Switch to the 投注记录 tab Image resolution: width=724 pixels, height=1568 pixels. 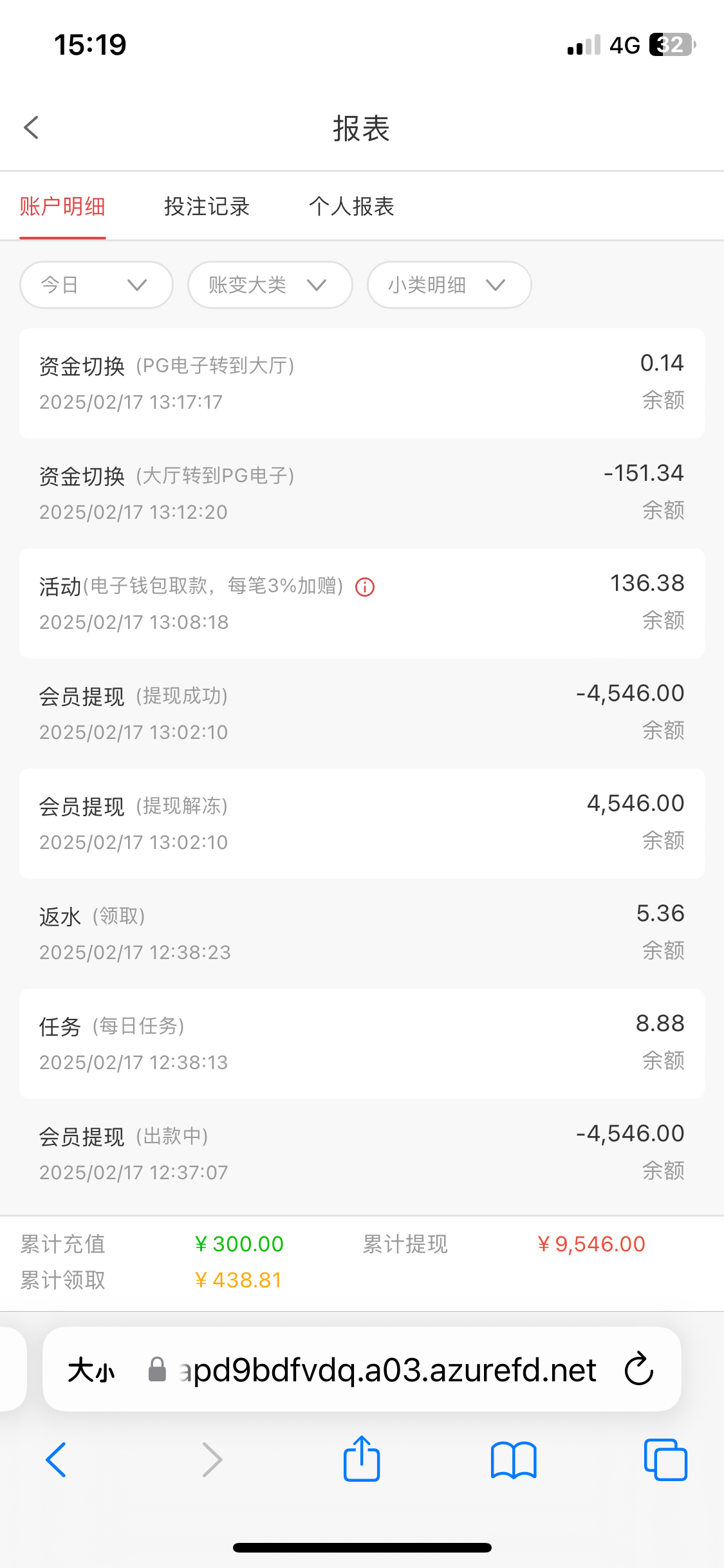click(x=207, y=207)
